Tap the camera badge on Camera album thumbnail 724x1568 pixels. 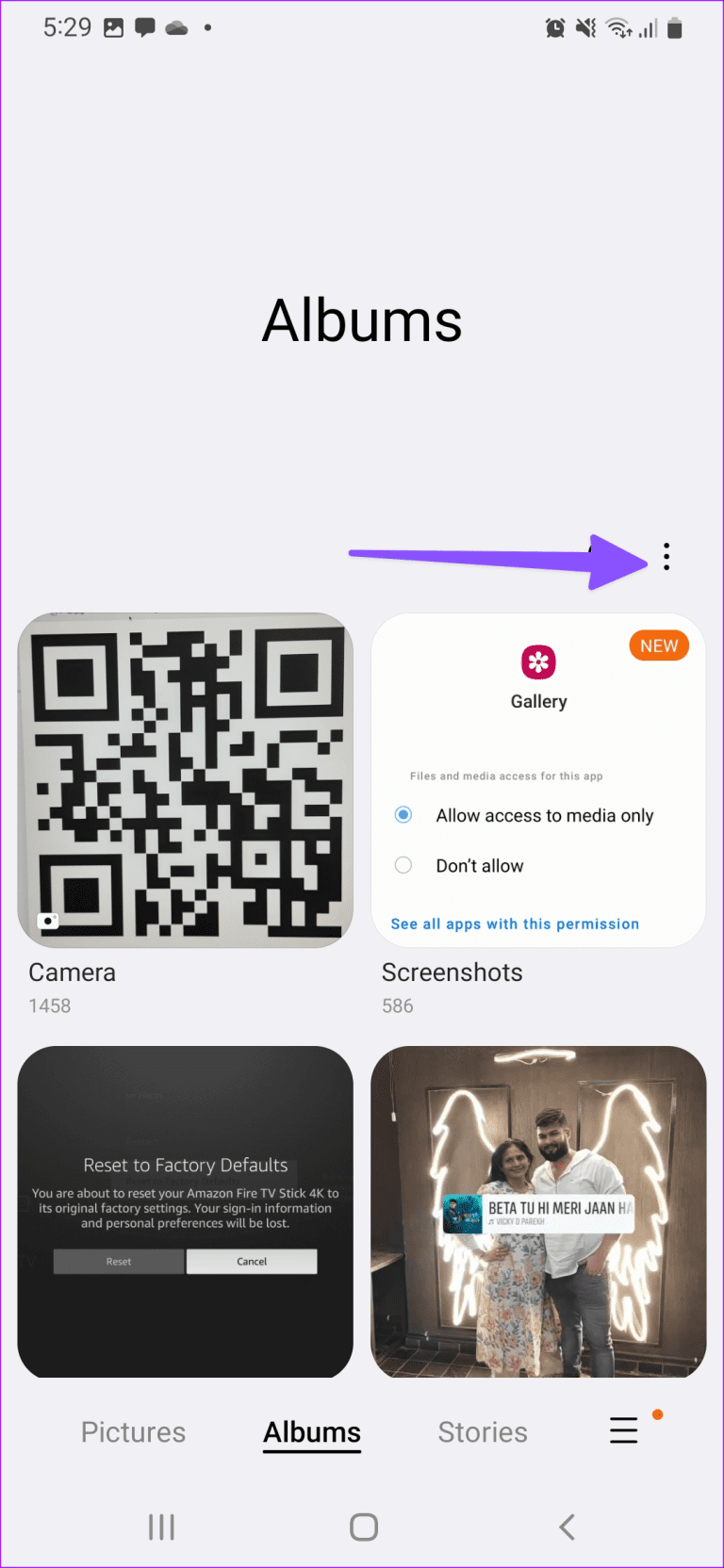pyautogui.click(x=47, y=921)
